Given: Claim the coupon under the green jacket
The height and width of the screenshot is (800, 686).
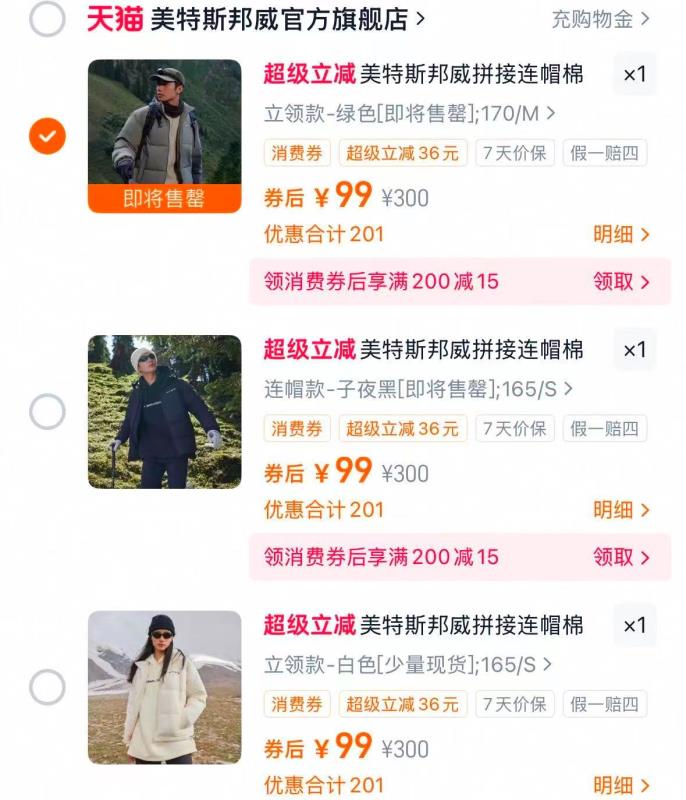Looking at the screenshot, I should [621, 281].
